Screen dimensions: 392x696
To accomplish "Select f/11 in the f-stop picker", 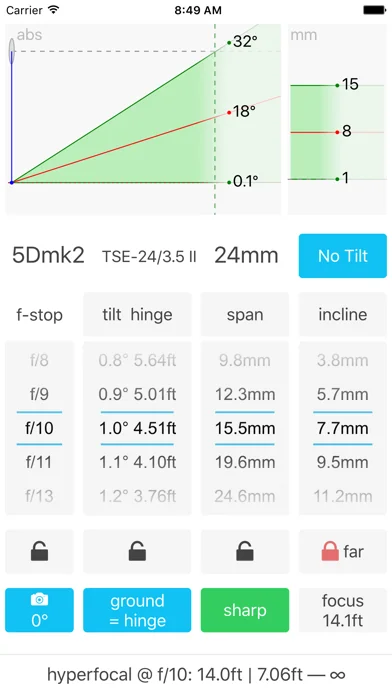I will (x=40, y=462).
